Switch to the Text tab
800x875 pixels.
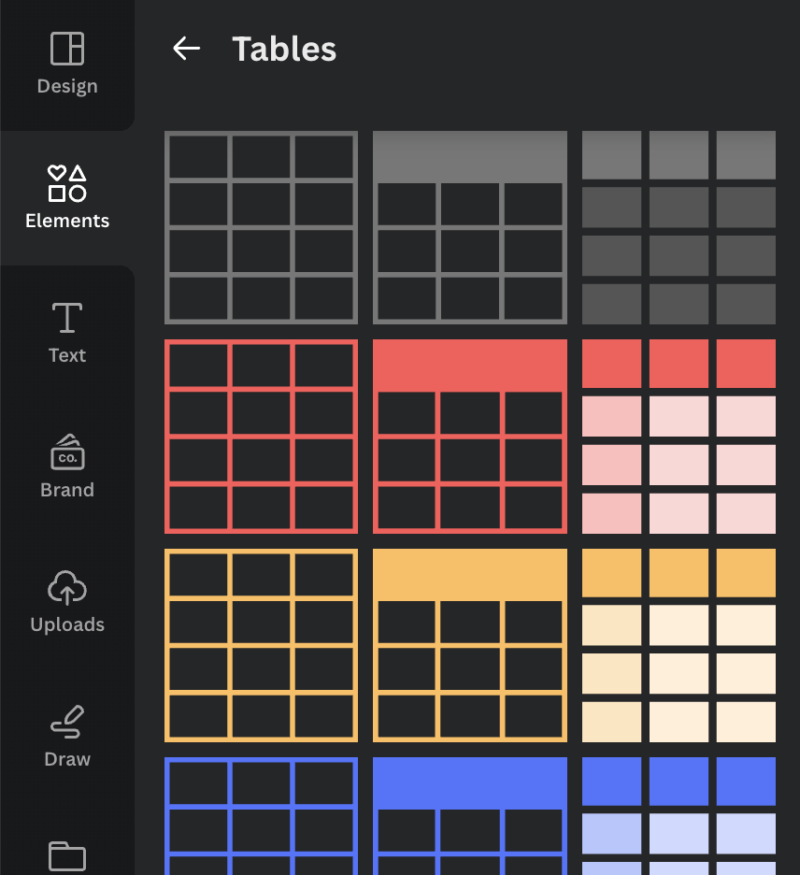tap(67, 332)
